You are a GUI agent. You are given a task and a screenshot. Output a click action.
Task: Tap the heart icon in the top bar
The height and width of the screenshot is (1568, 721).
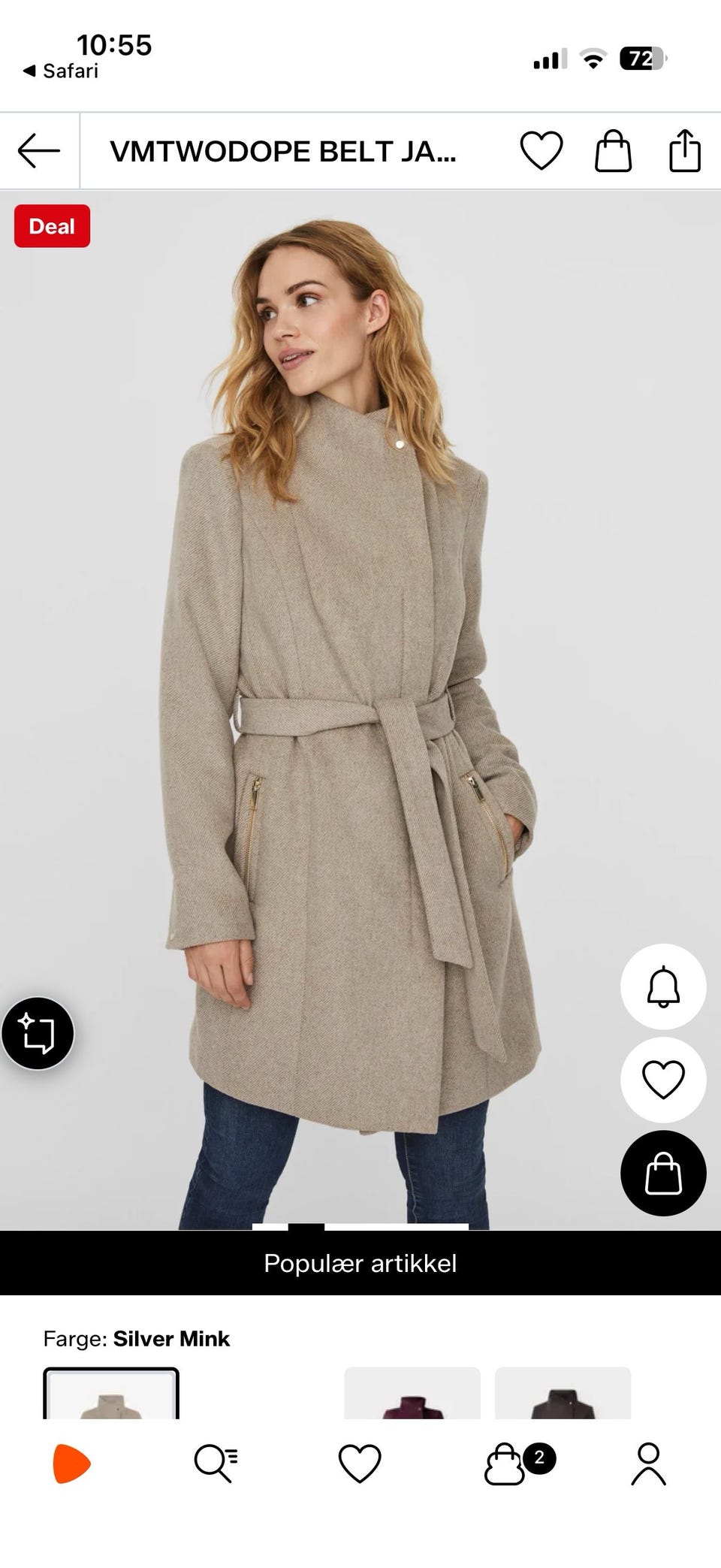coord(542,151)
